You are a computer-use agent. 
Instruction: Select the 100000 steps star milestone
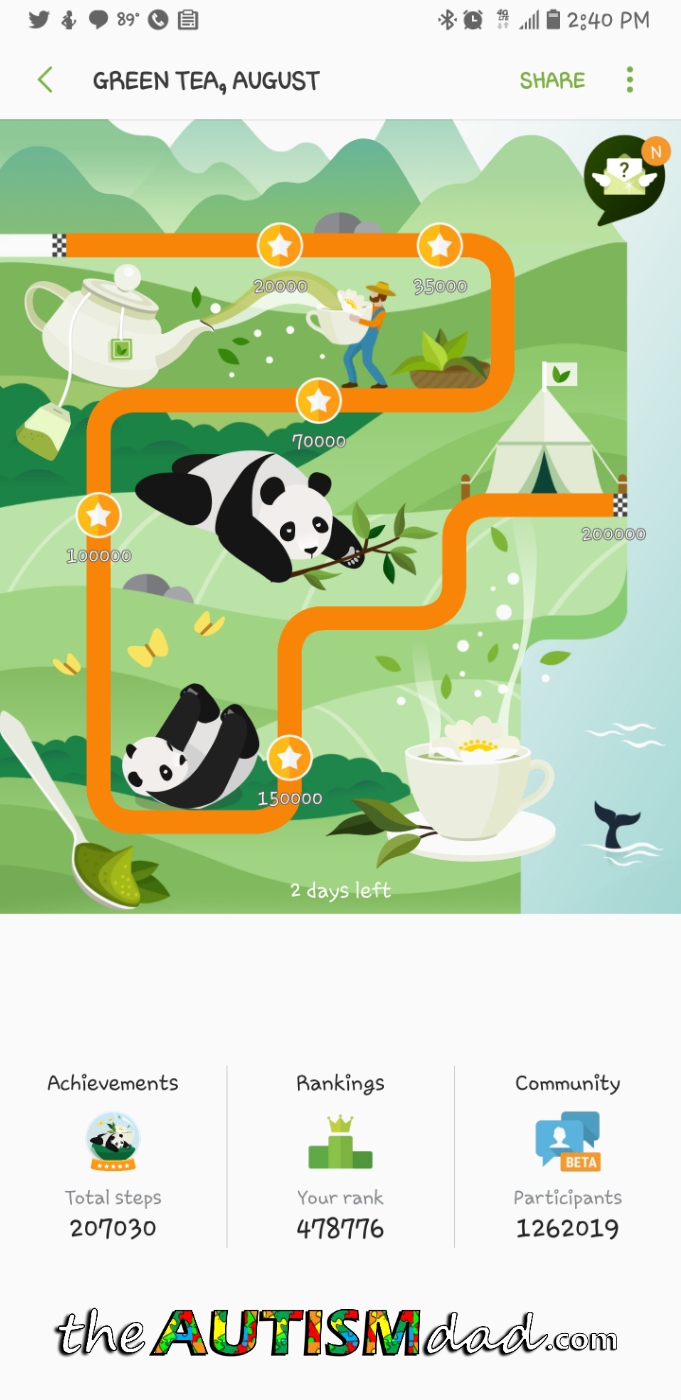pos(99,516)
